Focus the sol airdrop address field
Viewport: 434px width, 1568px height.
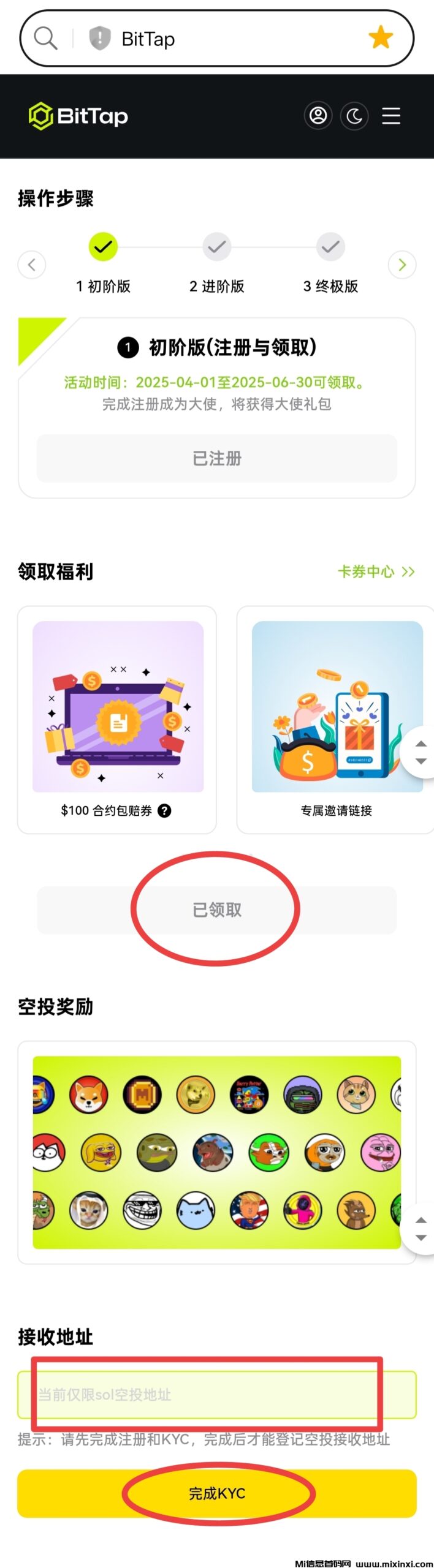coord(217,1395)
